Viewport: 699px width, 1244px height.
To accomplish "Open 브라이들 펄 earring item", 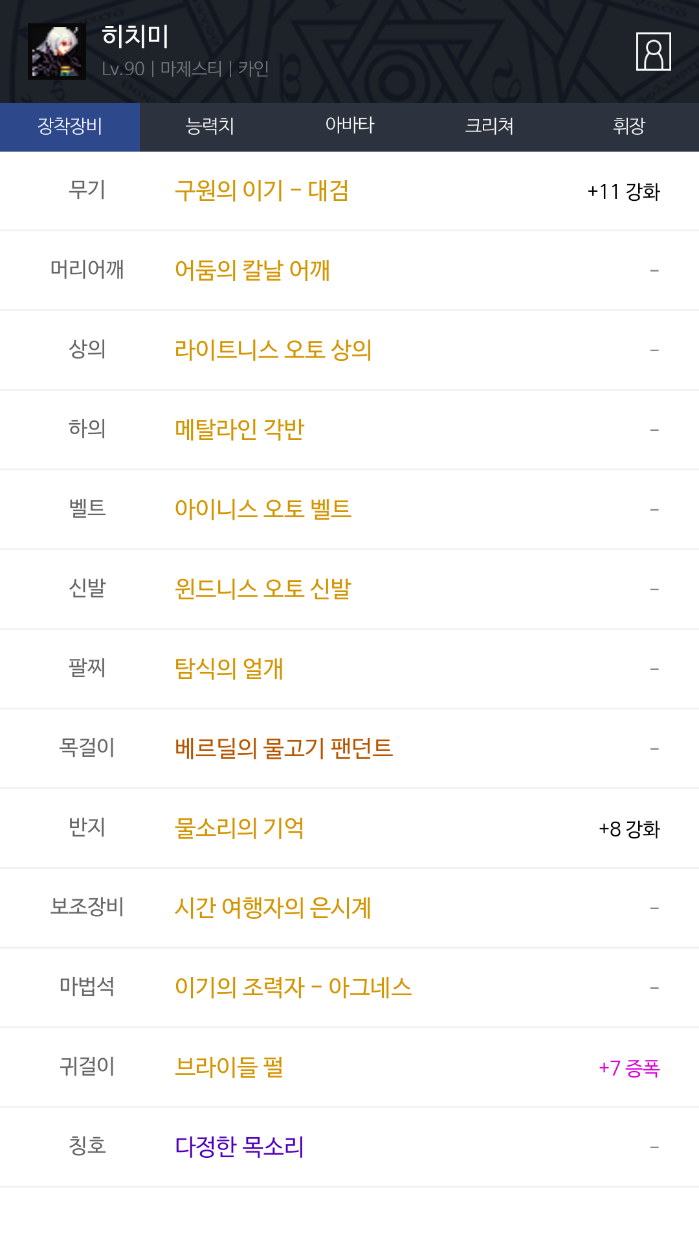I will tap(229, 1067).
